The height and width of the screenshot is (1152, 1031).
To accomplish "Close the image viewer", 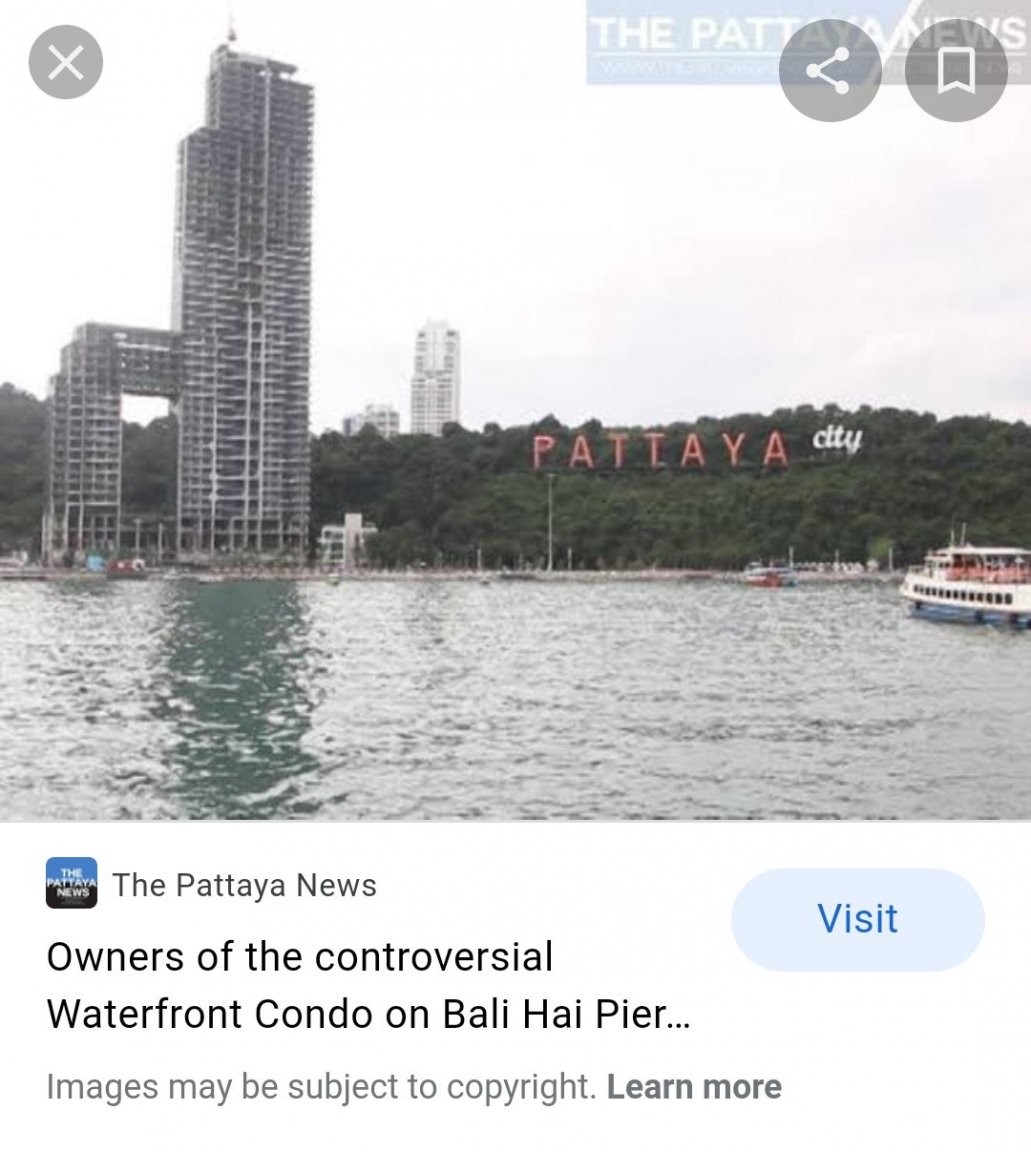I will click(x=66, y=63).
